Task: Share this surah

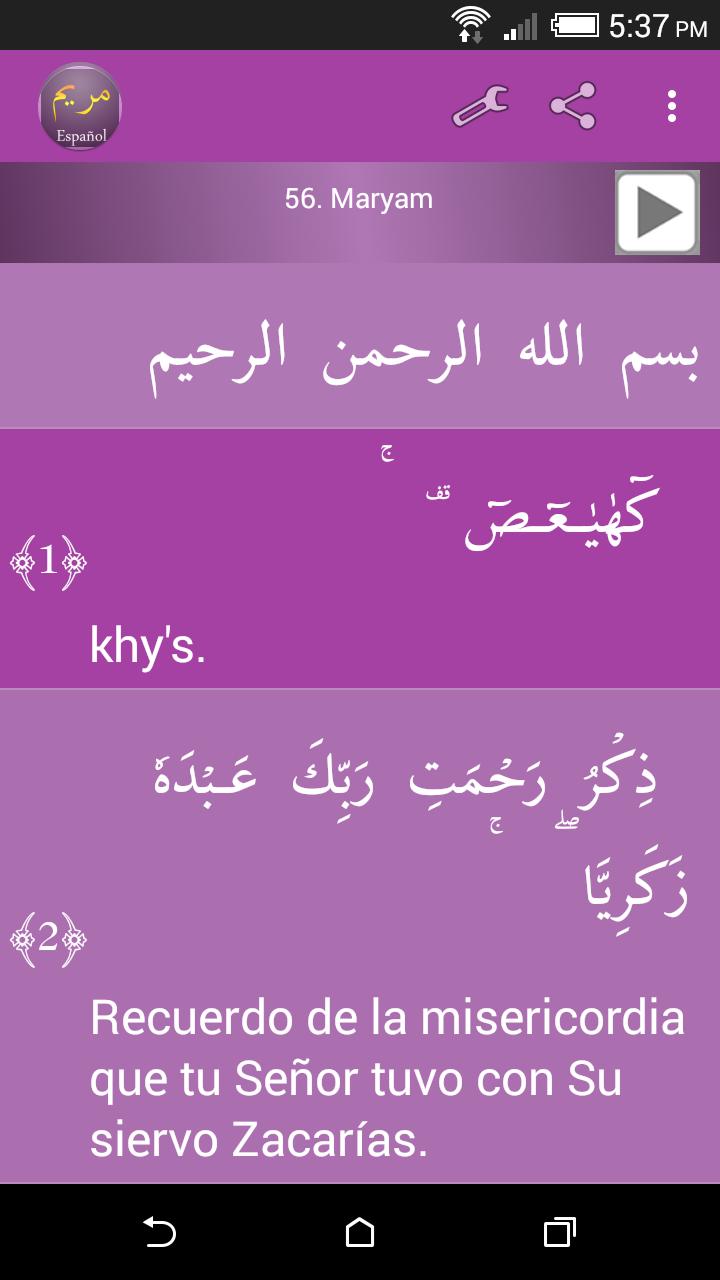Action: pyautogui.click(x=573, y=105)
